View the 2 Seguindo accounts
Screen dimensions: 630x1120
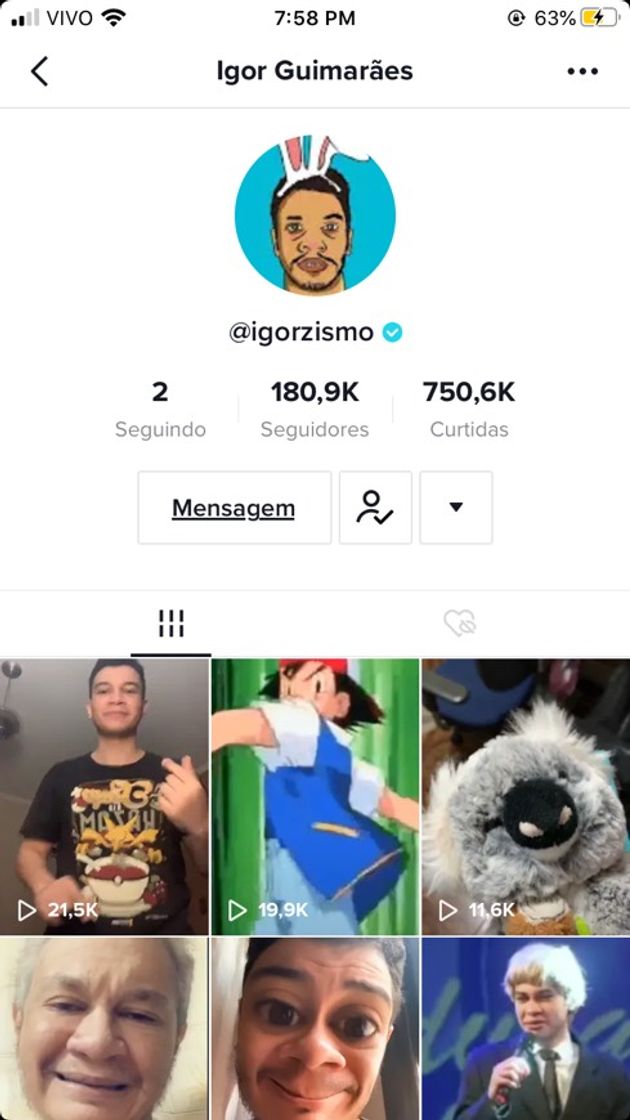(x=160, y=409)
